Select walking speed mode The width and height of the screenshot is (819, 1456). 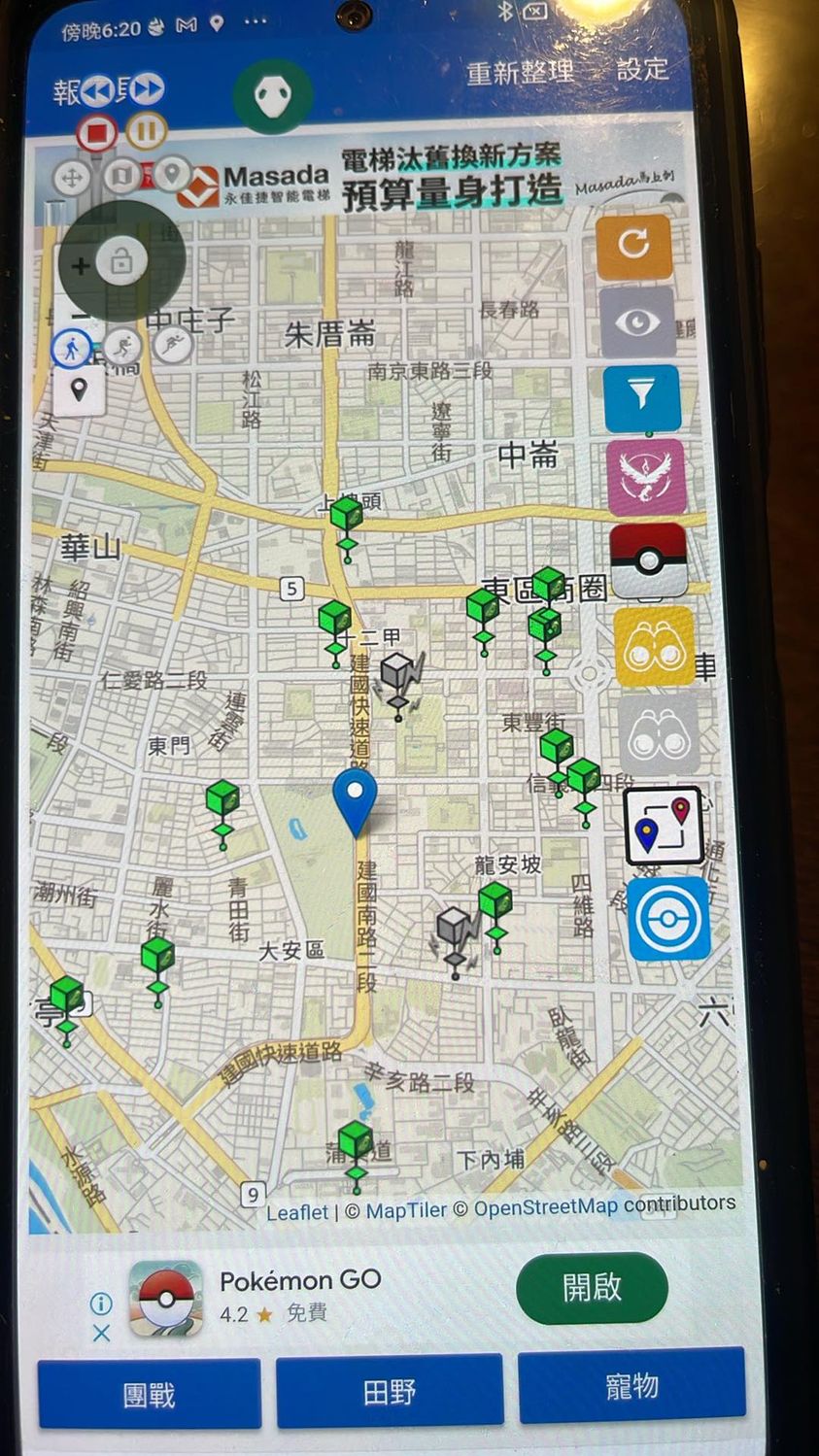pyautogui.click(x=71, y=347)
